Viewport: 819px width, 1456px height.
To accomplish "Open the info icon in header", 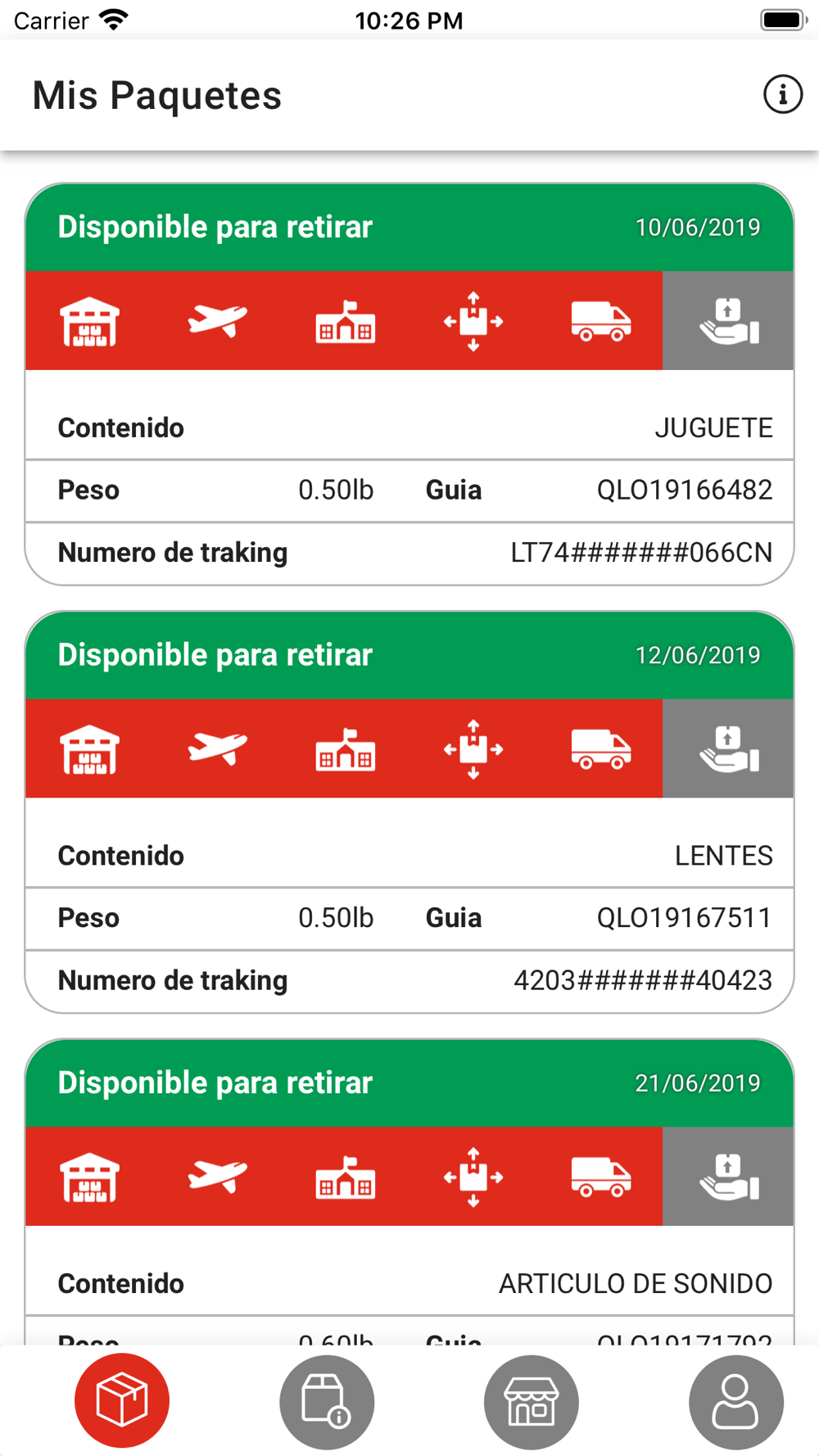I will [x=782, y=94].
